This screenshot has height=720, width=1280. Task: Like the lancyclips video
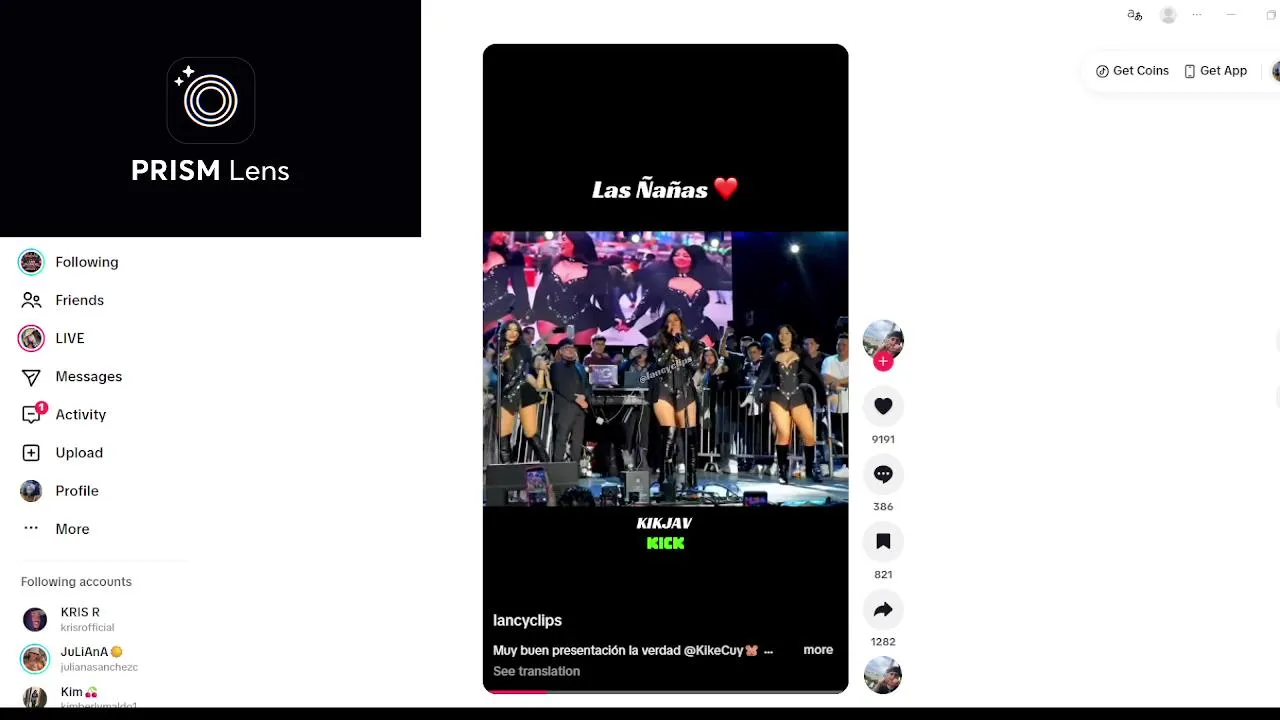click(883, 406)
